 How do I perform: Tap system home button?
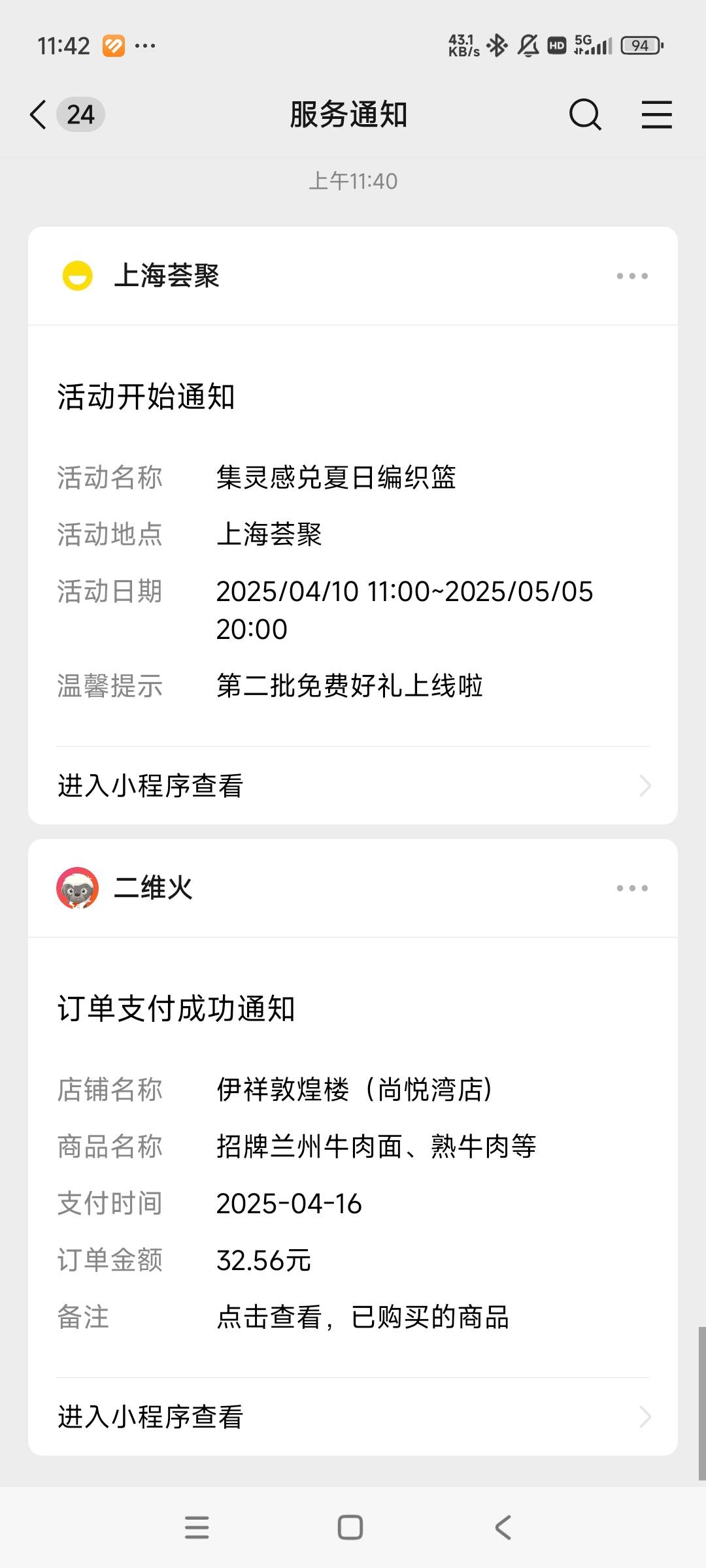(x=350, y=1527)
